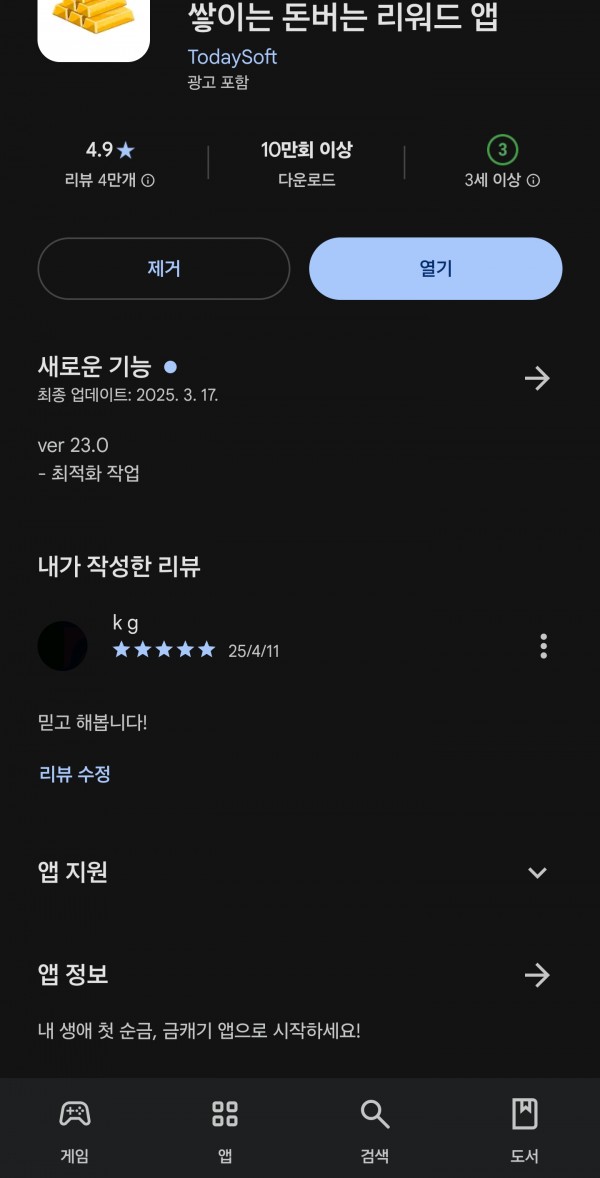Viewport: 600px width, 1178px height.
Task: Open options menu for my review
Action: tap(543, 646)
